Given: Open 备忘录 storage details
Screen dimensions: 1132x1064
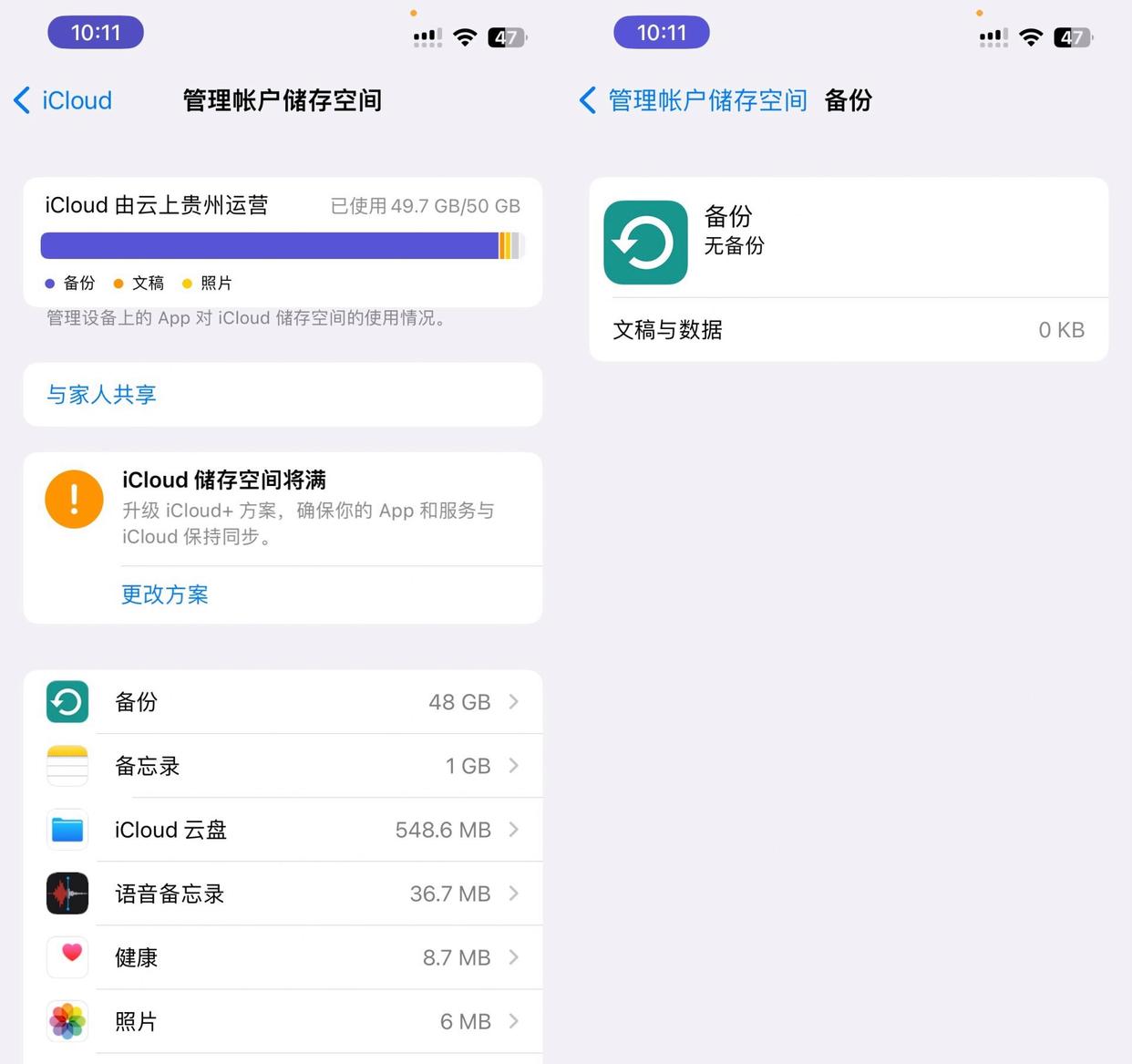Looking at the screenshot, I should click(x=283, y=766).
